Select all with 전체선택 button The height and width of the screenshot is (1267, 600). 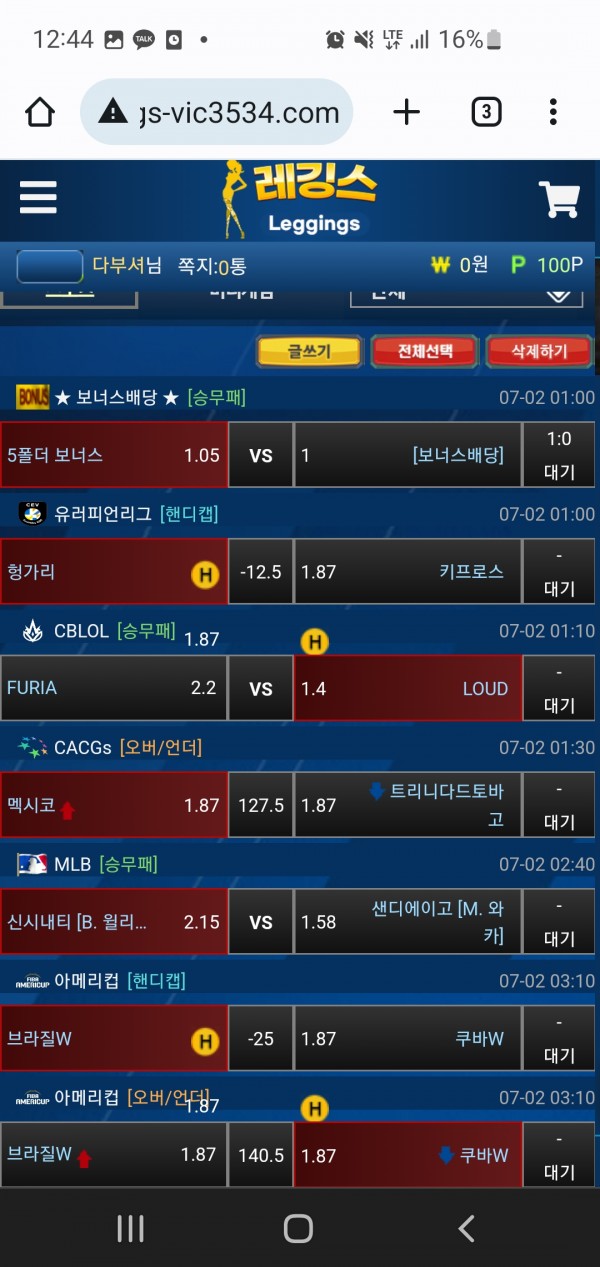click(424, 351)
